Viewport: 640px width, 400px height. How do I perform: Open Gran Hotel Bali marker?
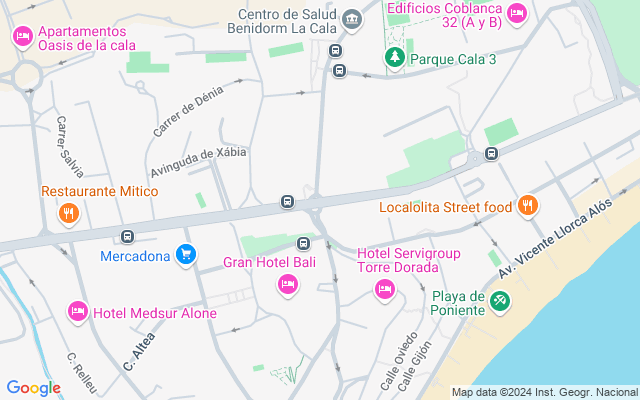[287, 285]
